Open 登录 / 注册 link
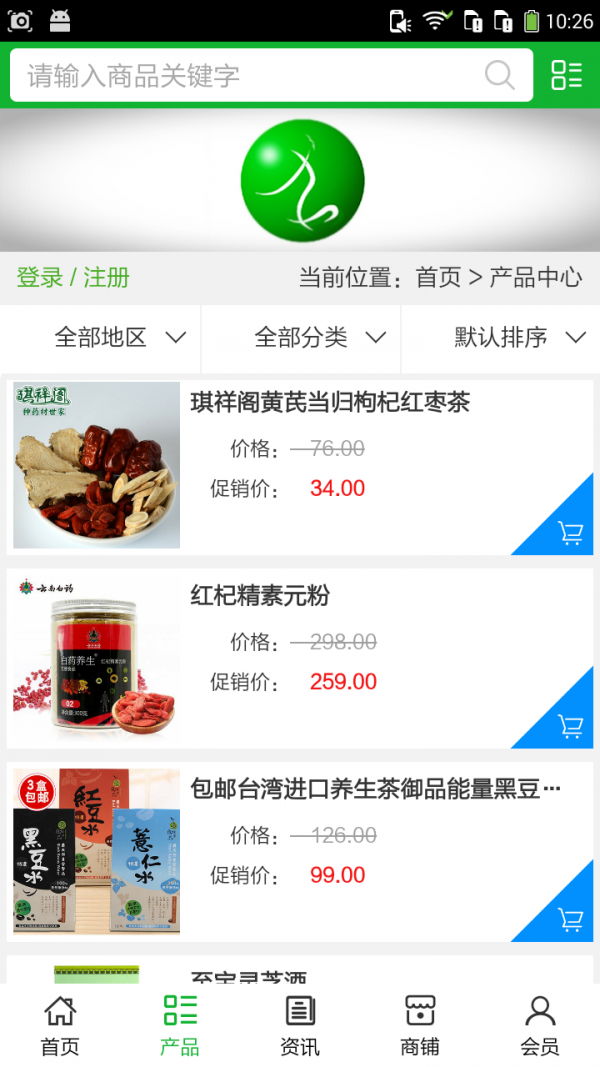 [73, 277]
